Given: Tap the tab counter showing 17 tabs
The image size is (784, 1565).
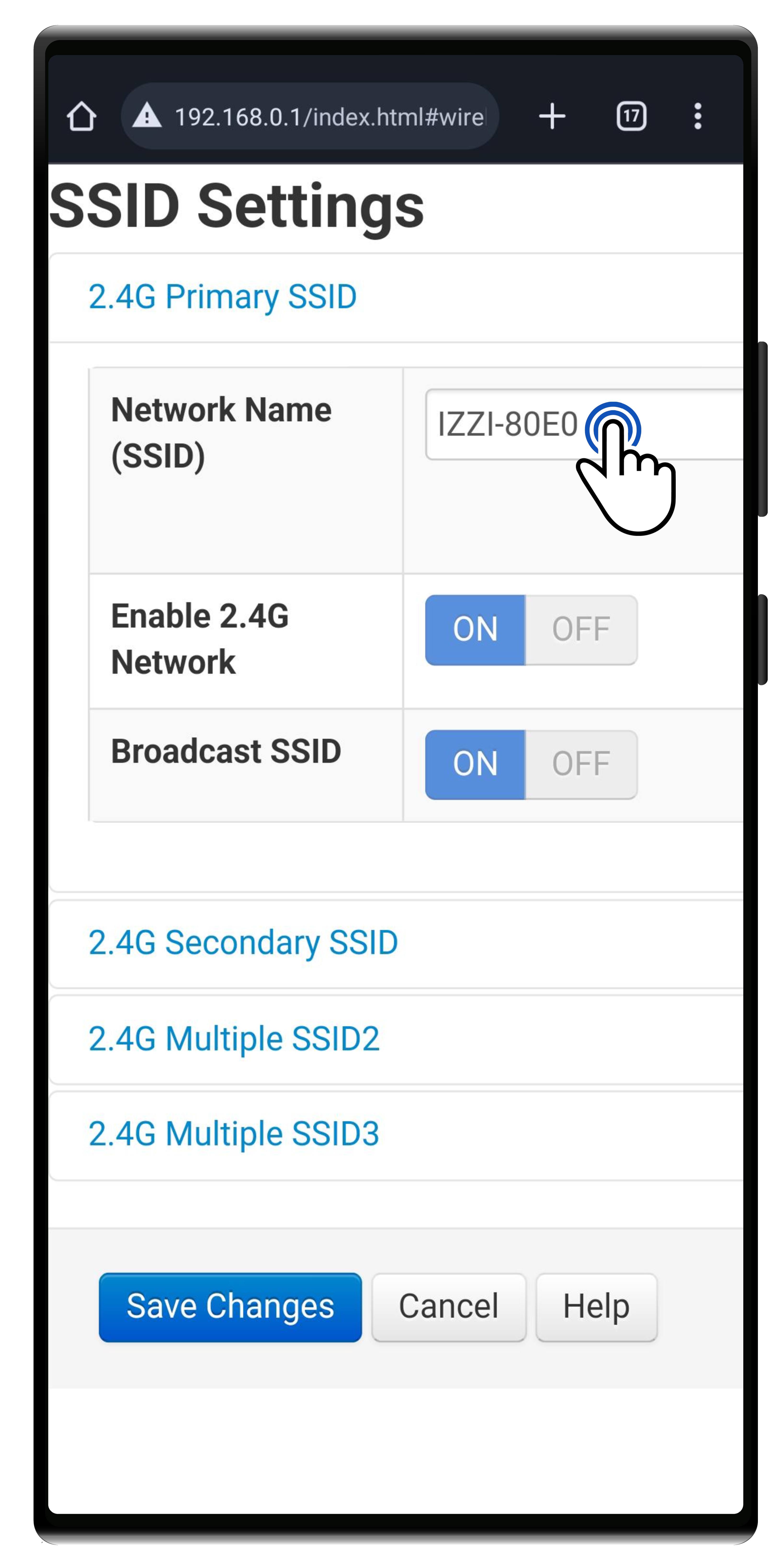Looking at the screenshot, I should point(631,115).
